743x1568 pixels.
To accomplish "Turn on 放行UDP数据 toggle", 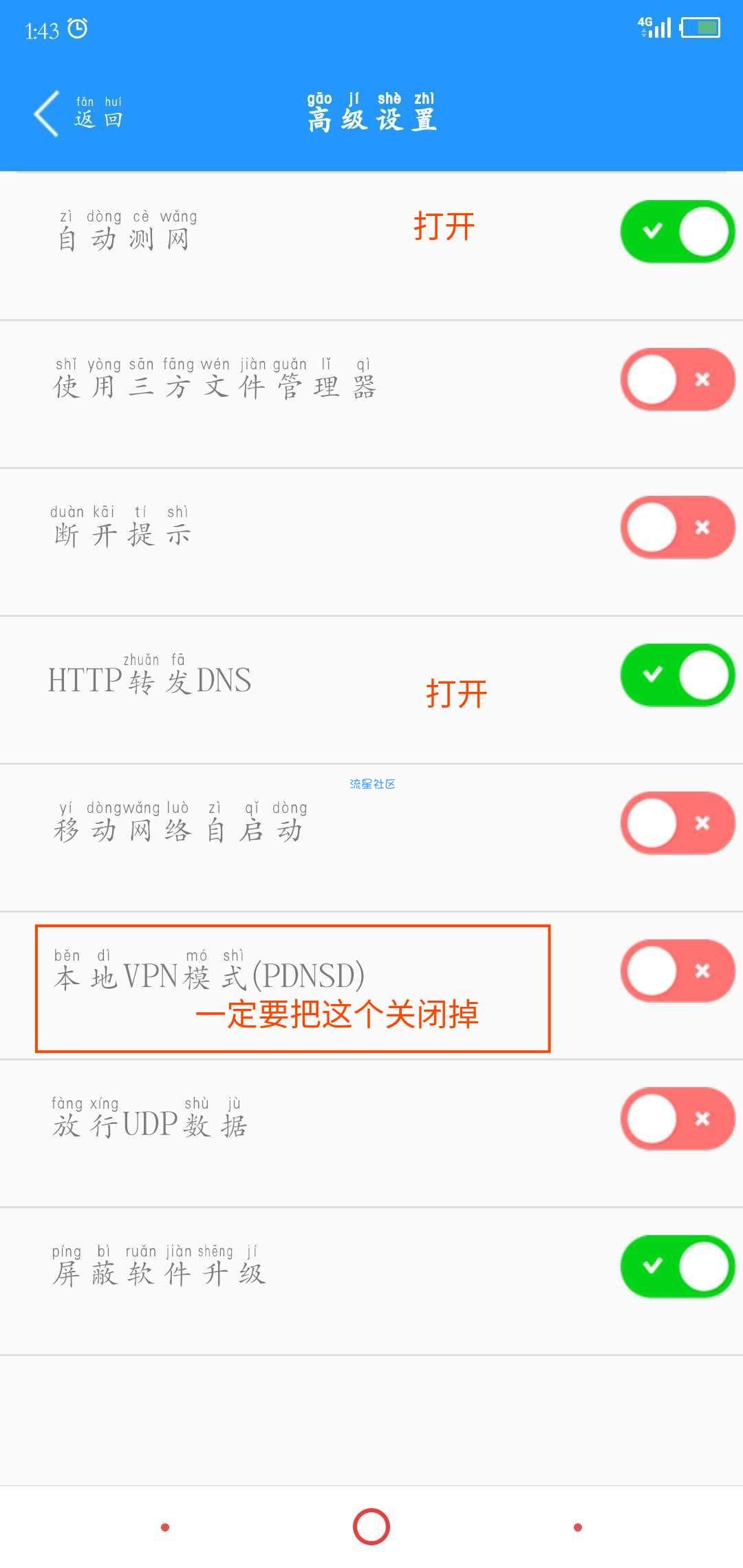I will 678,1119.
